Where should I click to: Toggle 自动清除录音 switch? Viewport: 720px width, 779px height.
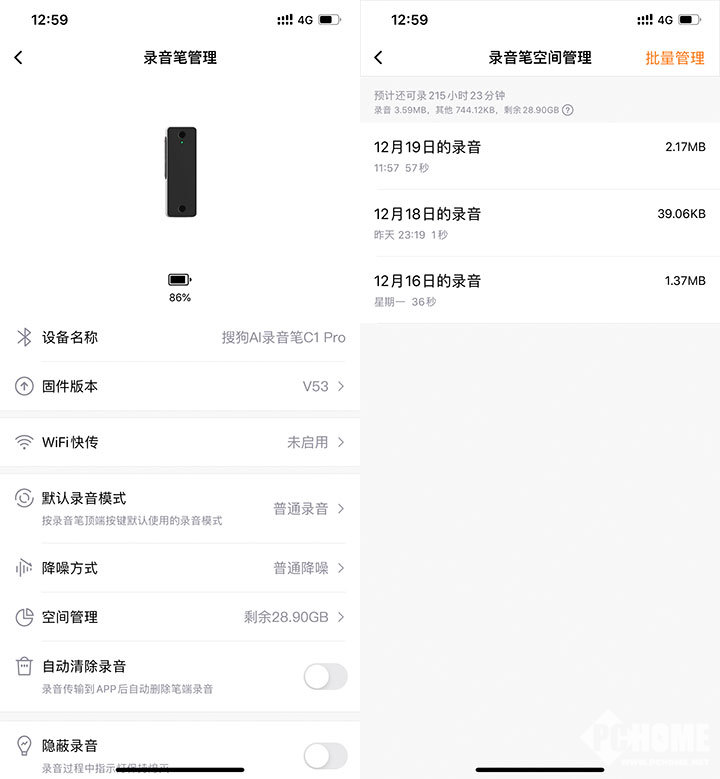tap(325, 677)
